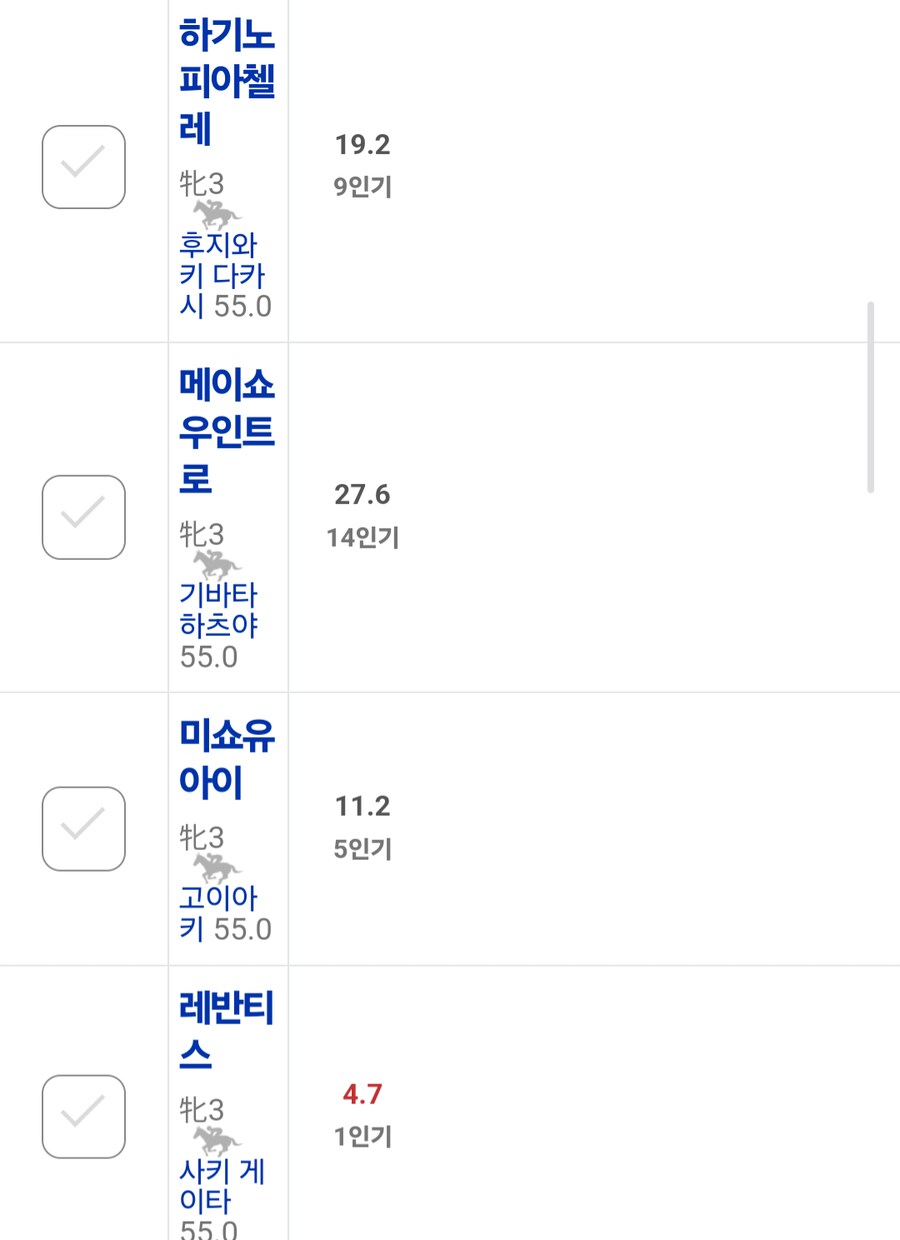The width and height of the screenshot is (900, 1240).
Task: Tick the checkbox next to 메이쇼우인트로
Action: [x=83, y=517]
